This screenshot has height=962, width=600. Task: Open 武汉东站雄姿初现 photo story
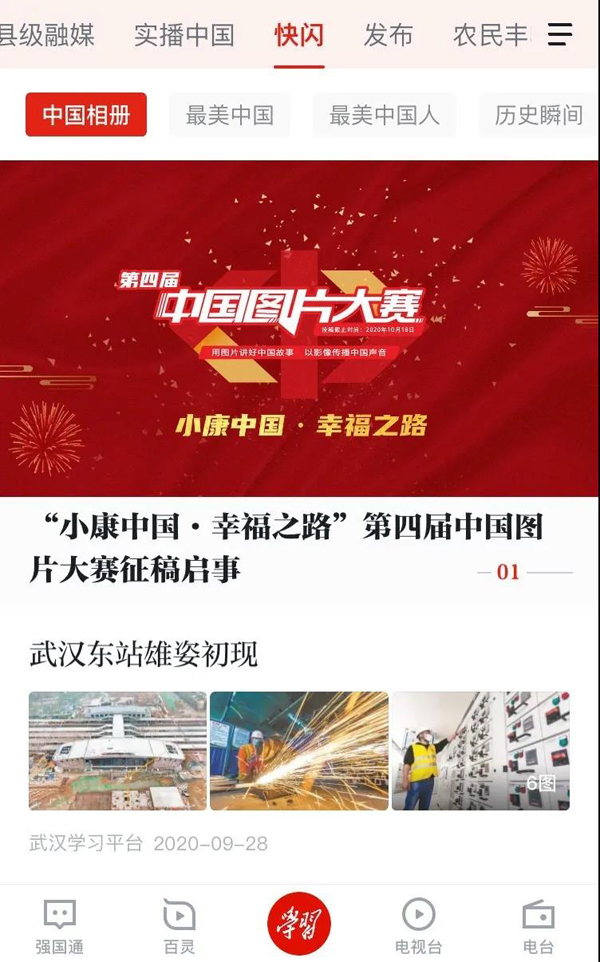144,654
